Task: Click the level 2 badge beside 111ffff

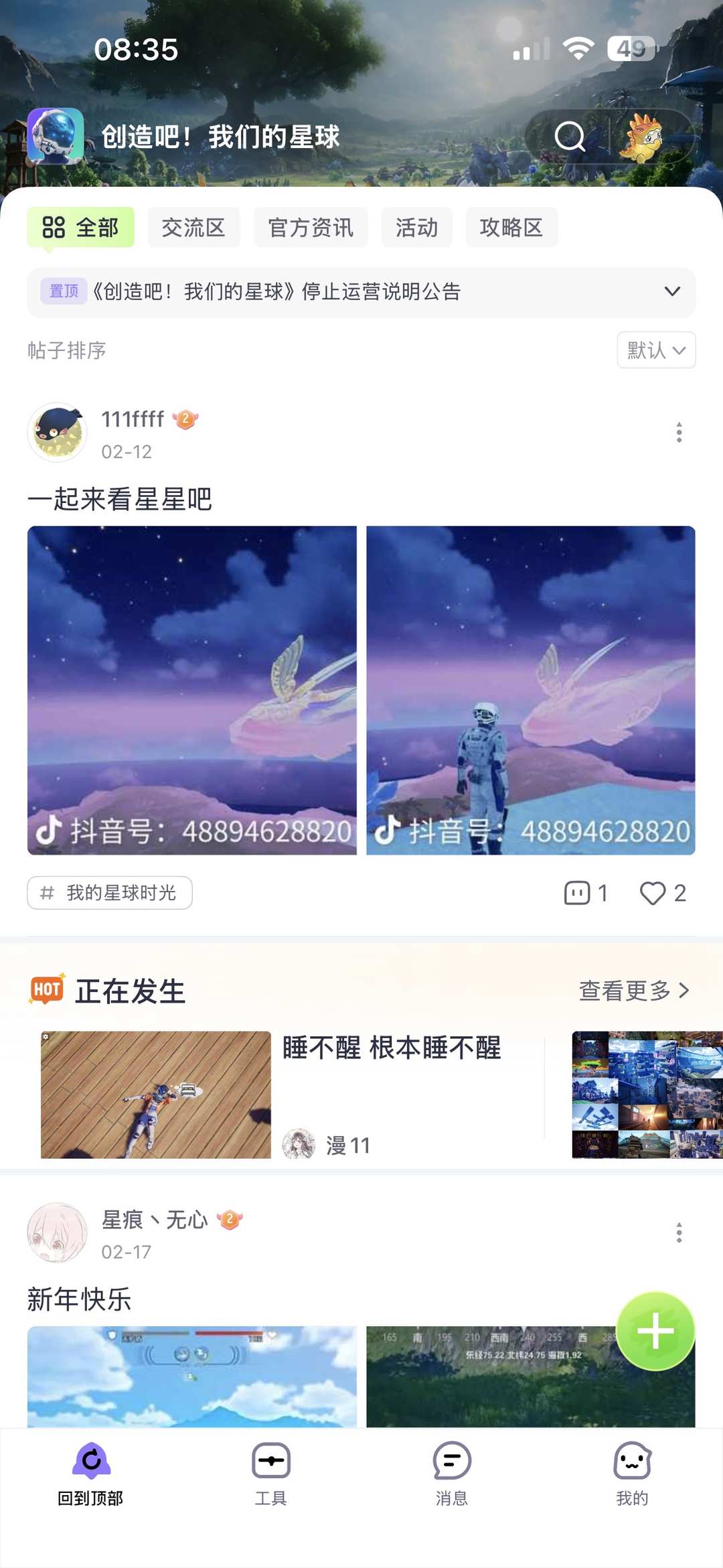Action: point(185,418)
